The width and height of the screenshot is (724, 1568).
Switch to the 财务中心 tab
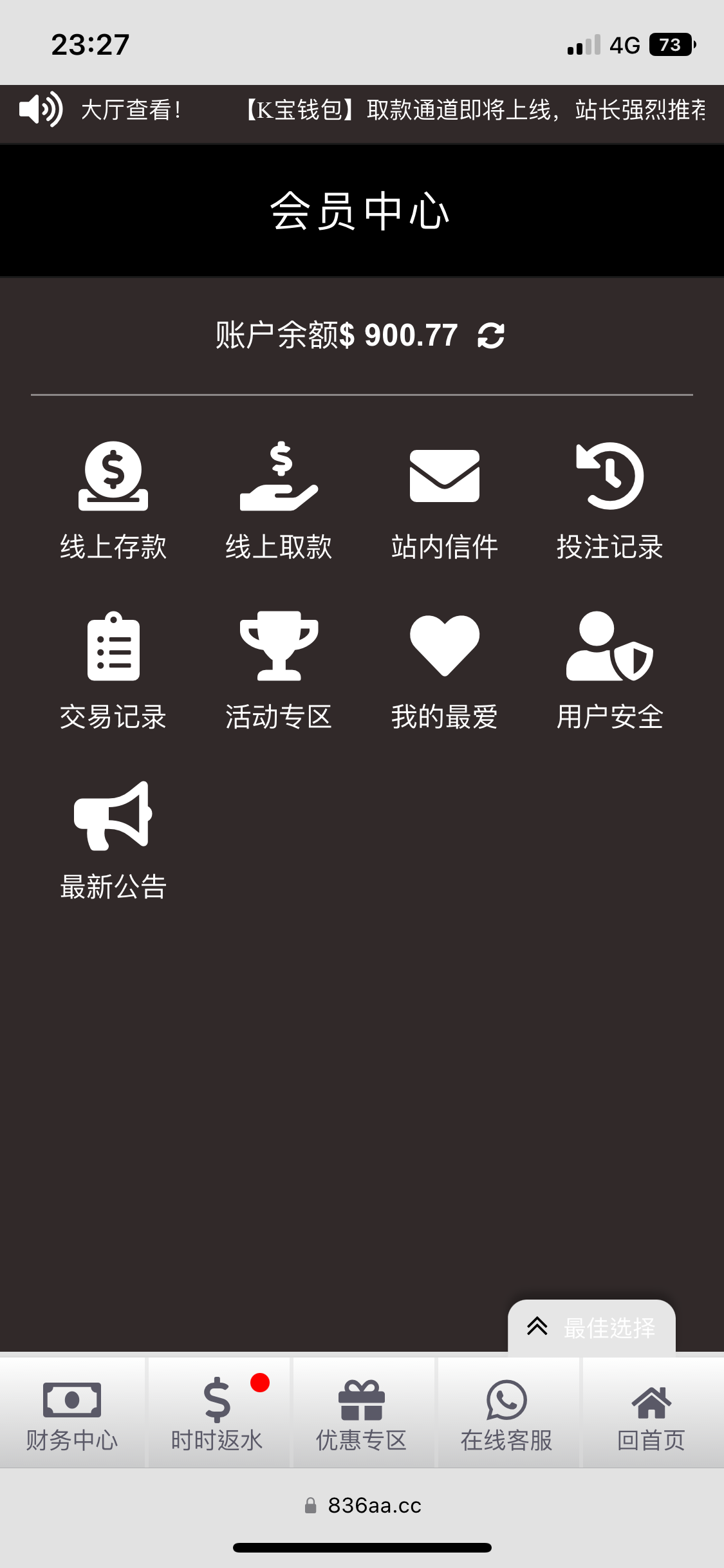(72, 1410)
